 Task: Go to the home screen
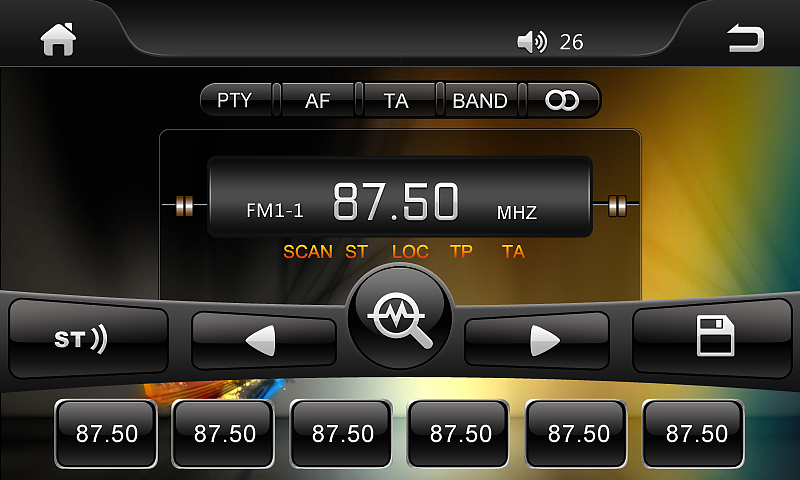tap(58, 40)
